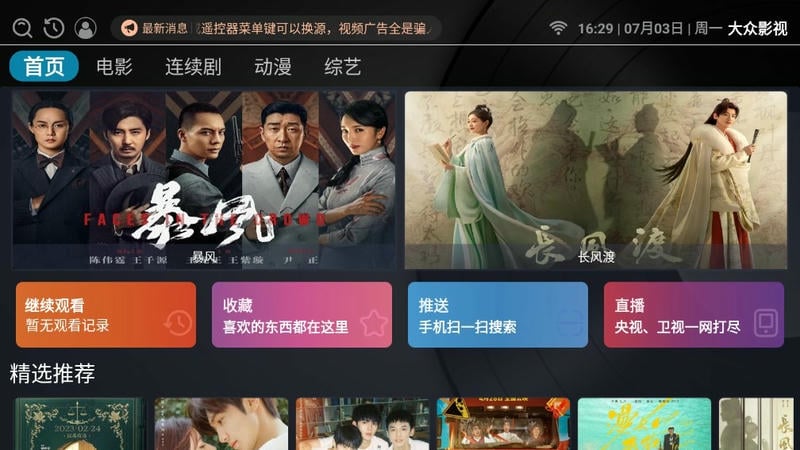
Task: Switch to the 连续剧 tab
Action: [x=193, y=67]
